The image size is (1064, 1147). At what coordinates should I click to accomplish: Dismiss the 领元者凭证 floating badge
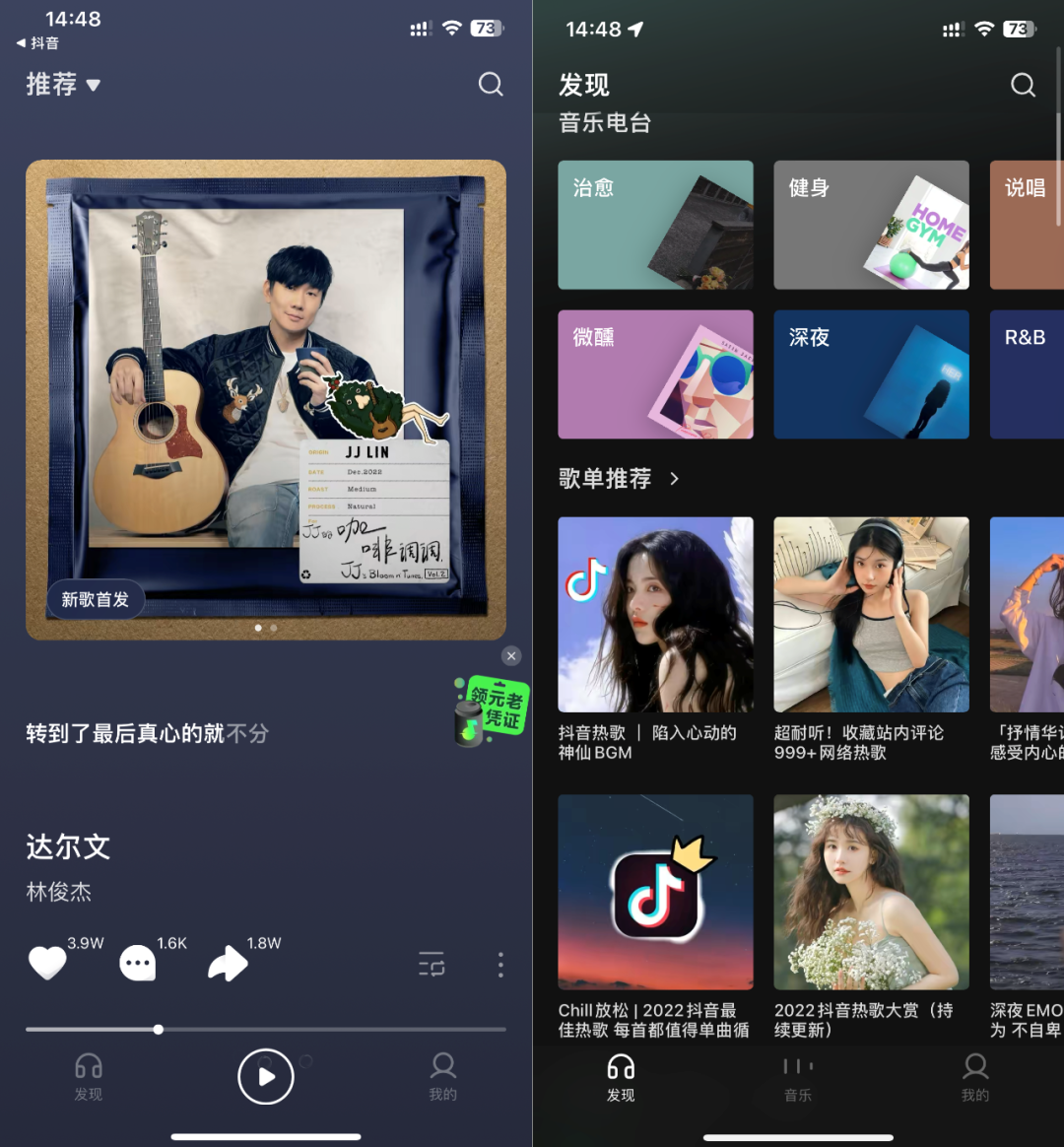(510, 656)
